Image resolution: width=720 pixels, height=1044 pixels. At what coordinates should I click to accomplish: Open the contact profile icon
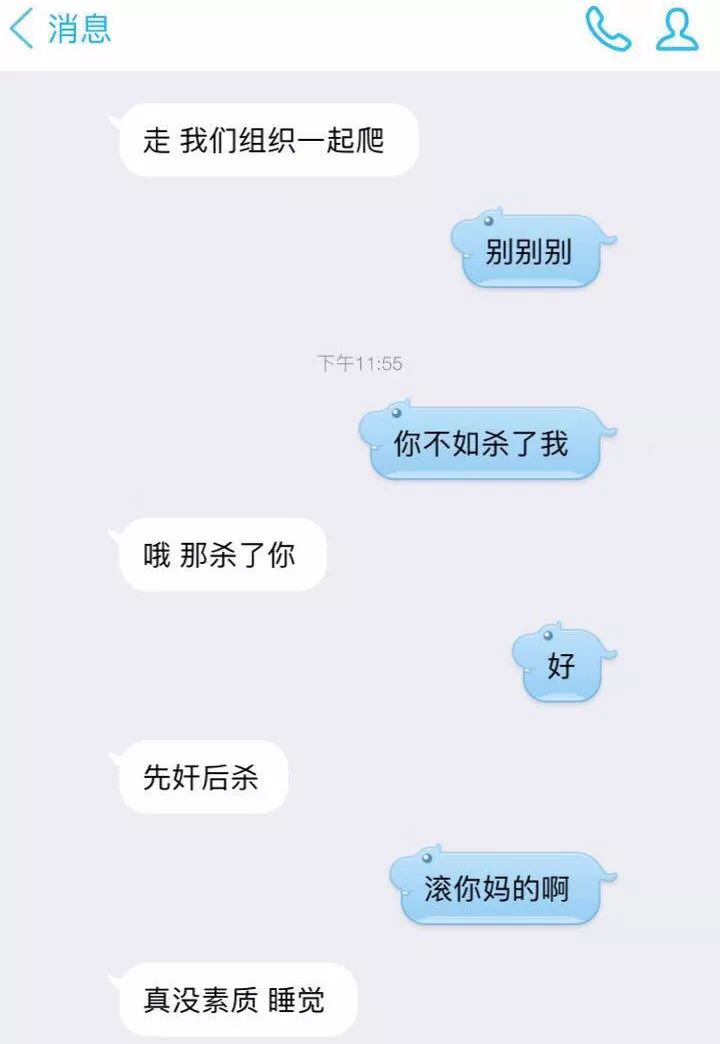[x=677, y=30]
